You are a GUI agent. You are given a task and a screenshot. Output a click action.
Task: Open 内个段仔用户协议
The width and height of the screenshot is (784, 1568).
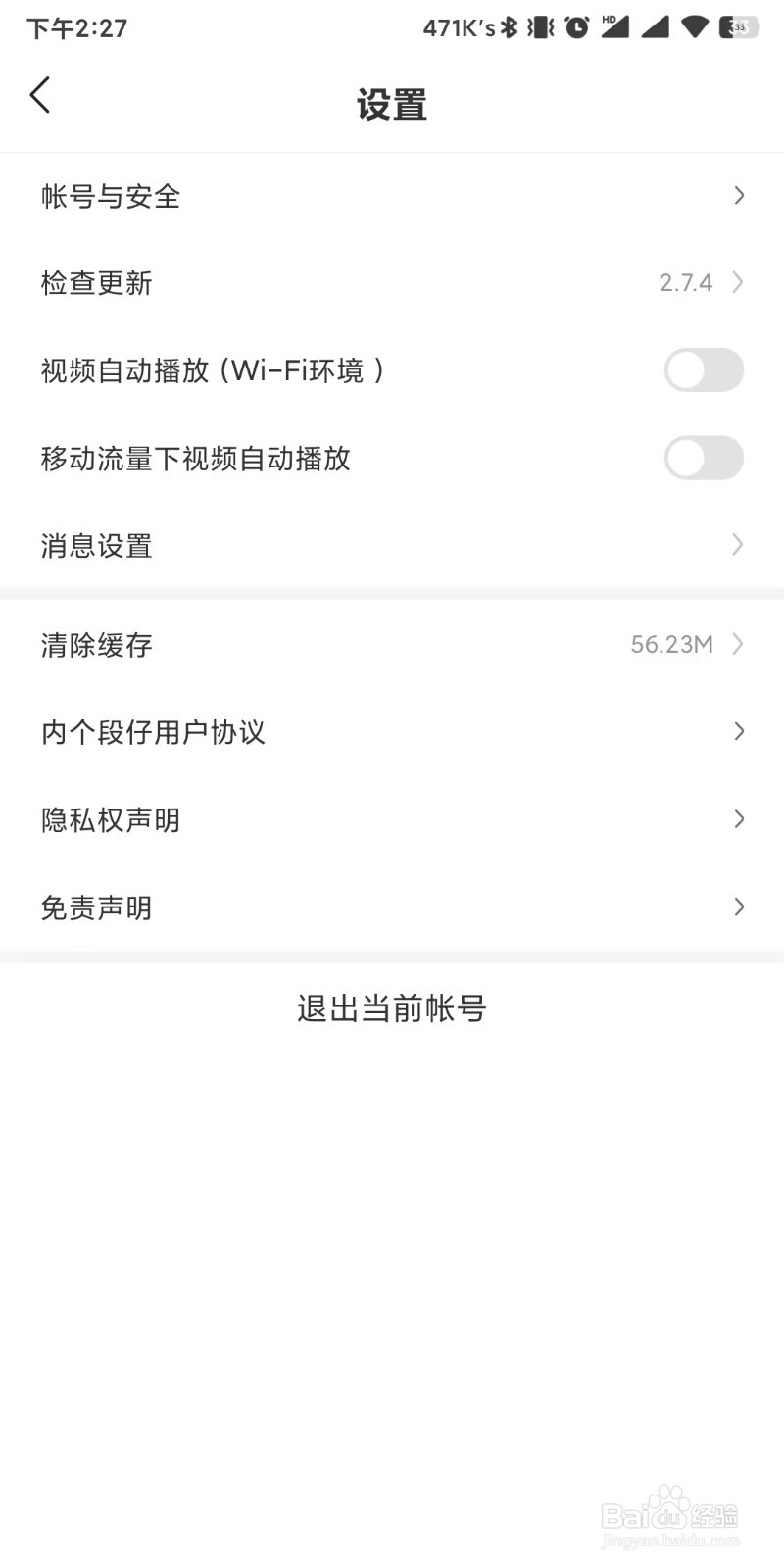click(154, 732)
